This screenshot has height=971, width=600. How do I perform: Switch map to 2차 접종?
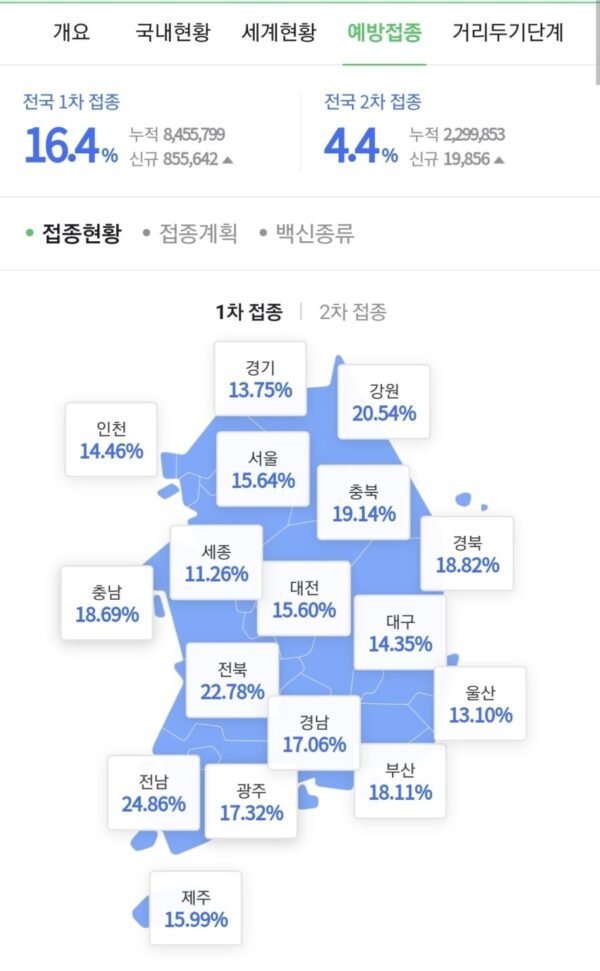pyautogui.click(x=353, y=312)
